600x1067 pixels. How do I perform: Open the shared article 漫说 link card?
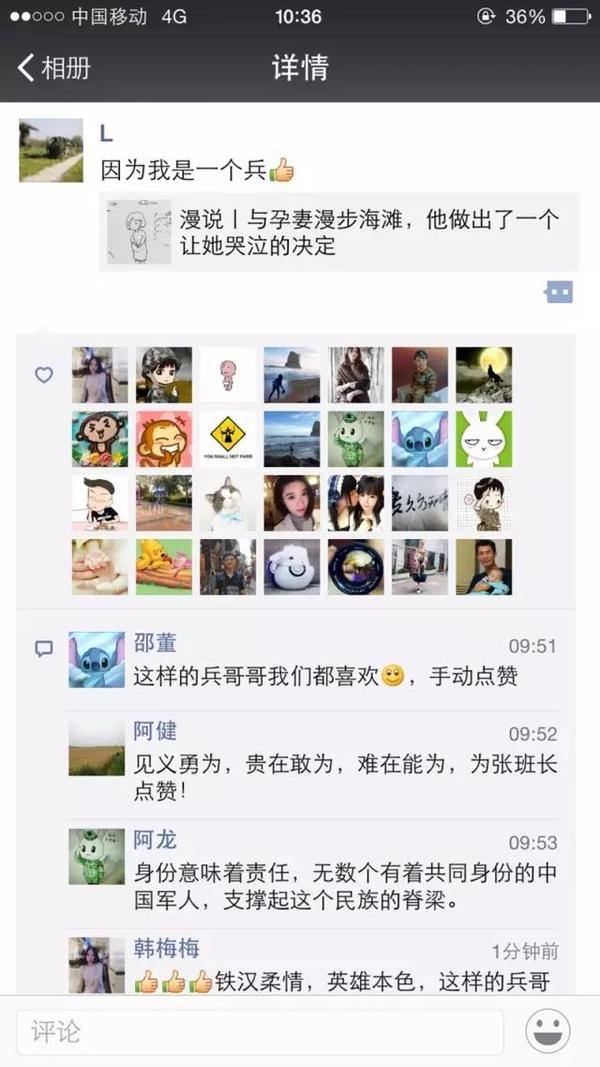pos(340,232)
